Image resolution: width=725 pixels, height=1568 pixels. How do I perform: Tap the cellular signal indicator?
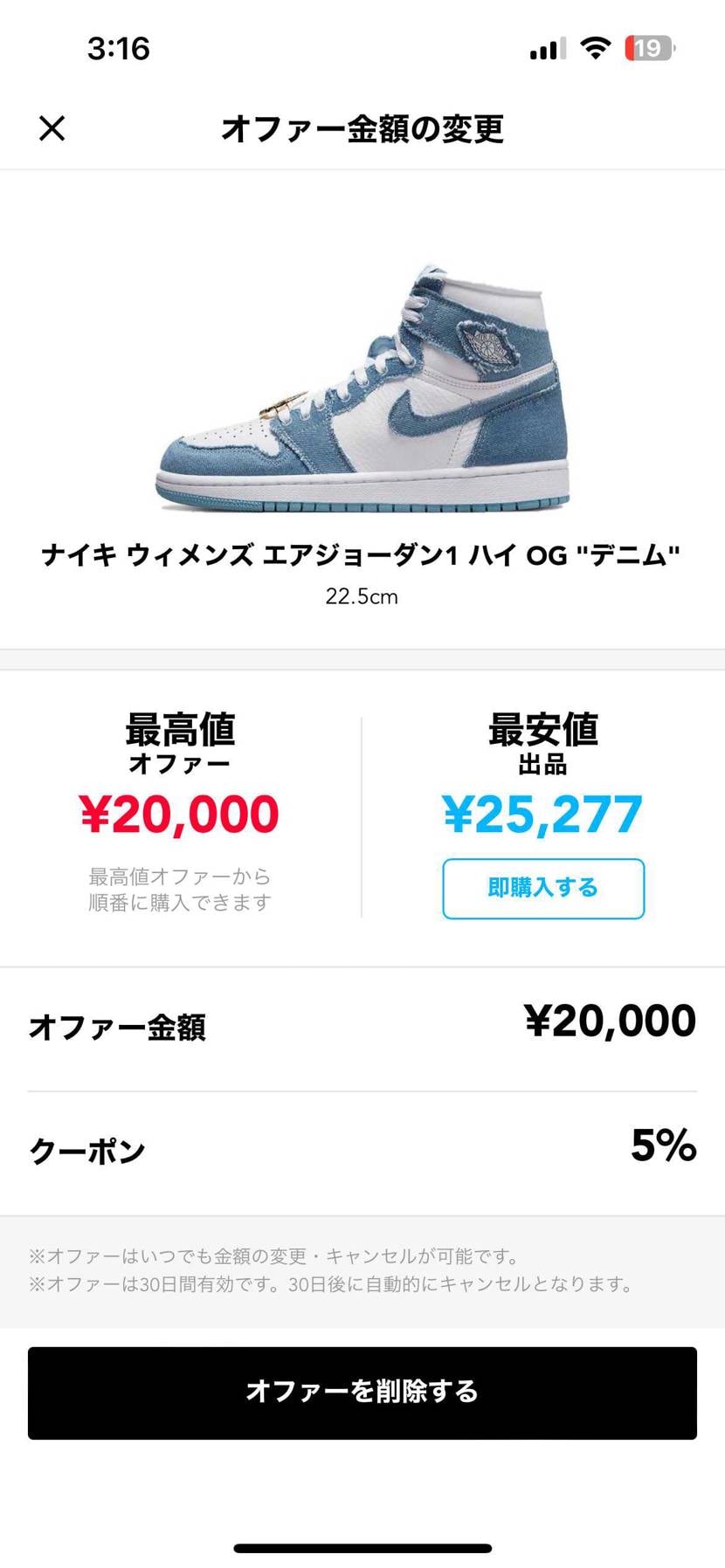tap(544, 49)
